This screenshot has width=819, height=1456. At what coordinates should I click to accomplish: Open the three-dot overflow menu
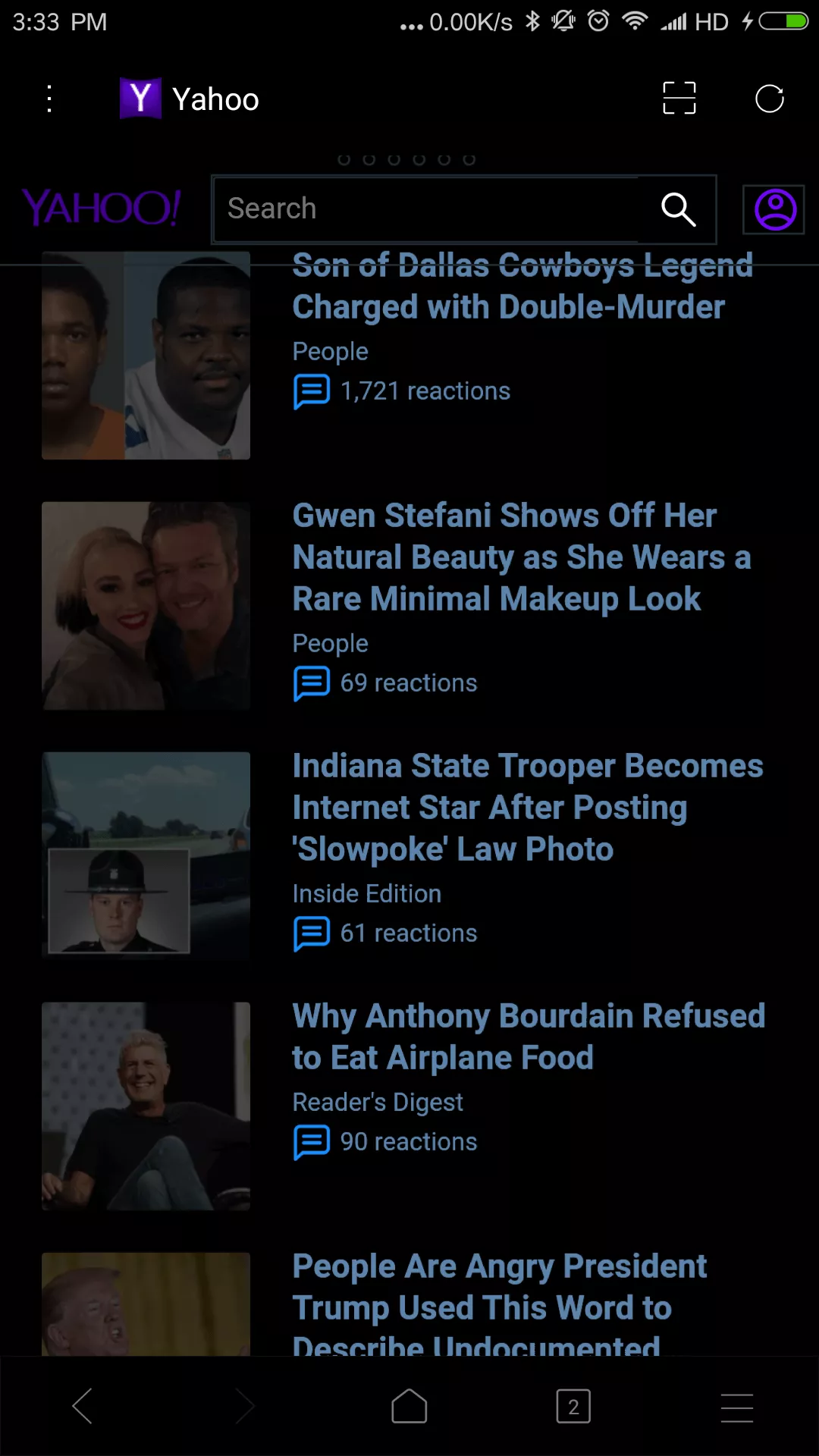tap(49, 99)
